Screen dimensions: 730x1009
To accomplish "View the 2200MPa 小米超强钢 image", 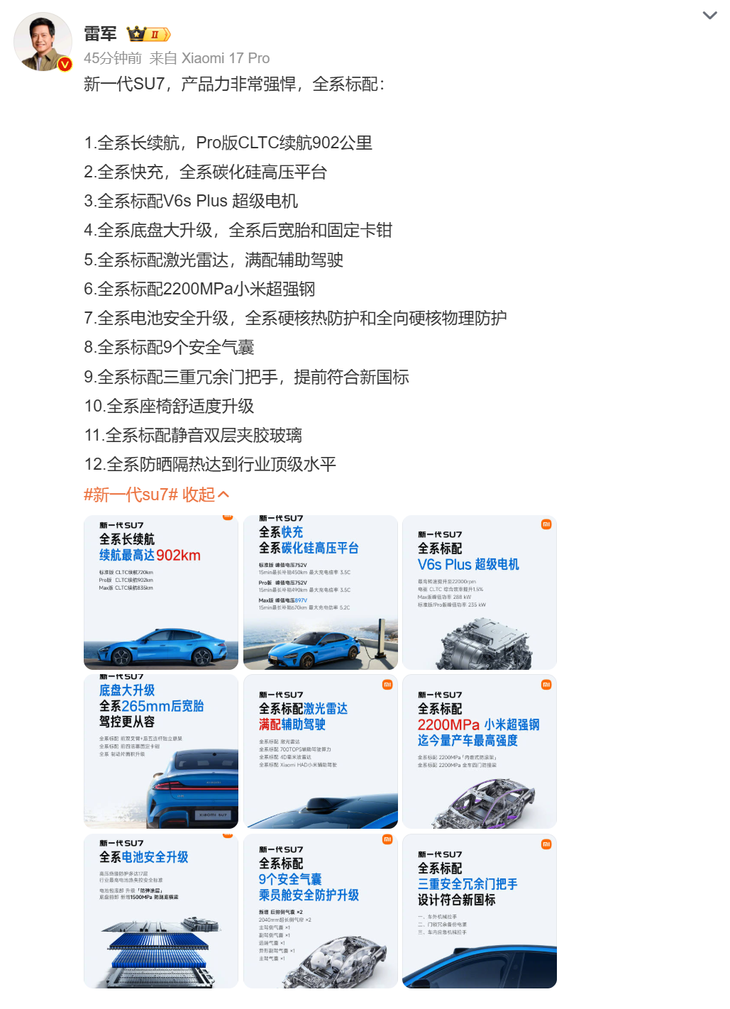I will click(x=479, y=752).
